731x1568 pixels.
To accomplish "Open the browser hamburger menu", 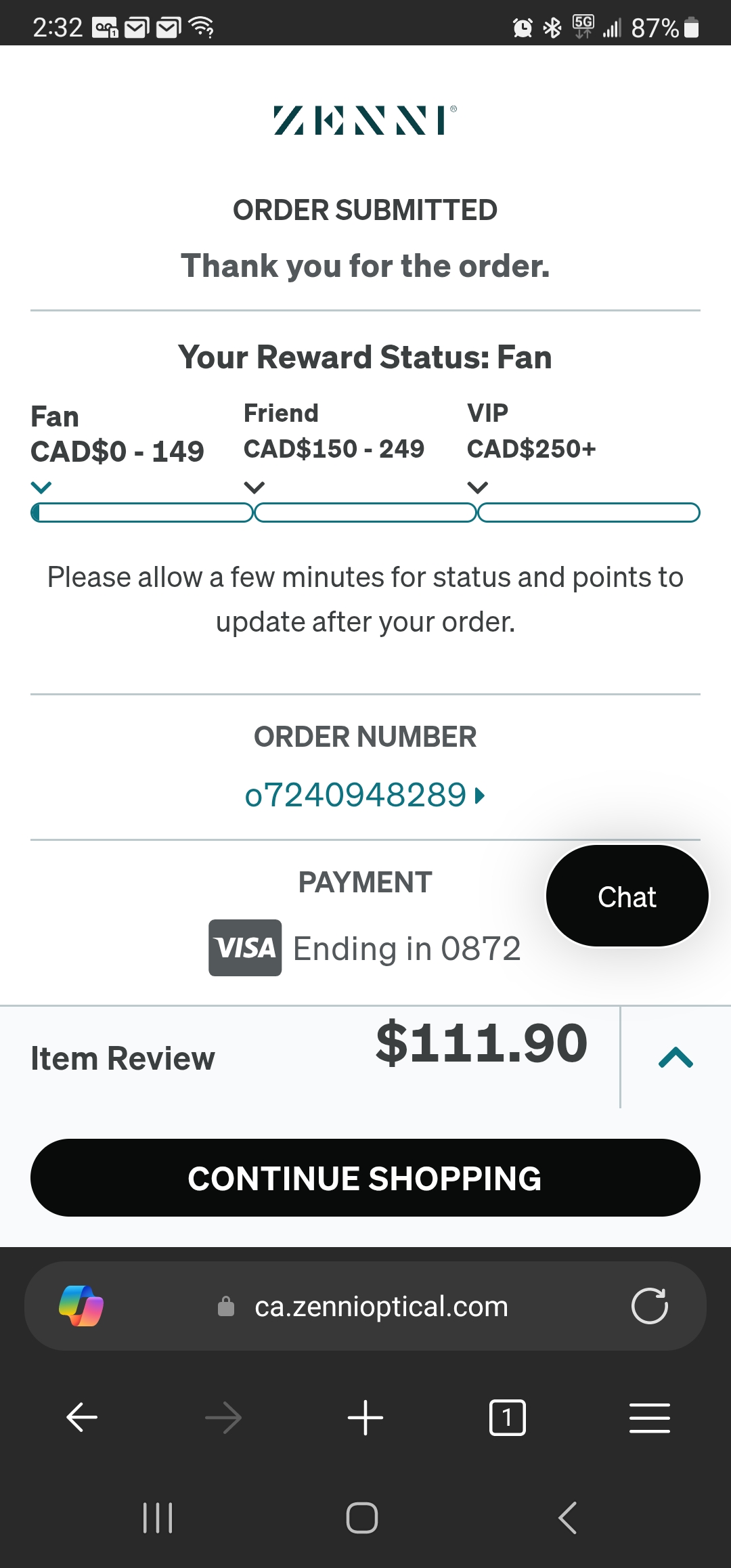I will click(649, 1417).
